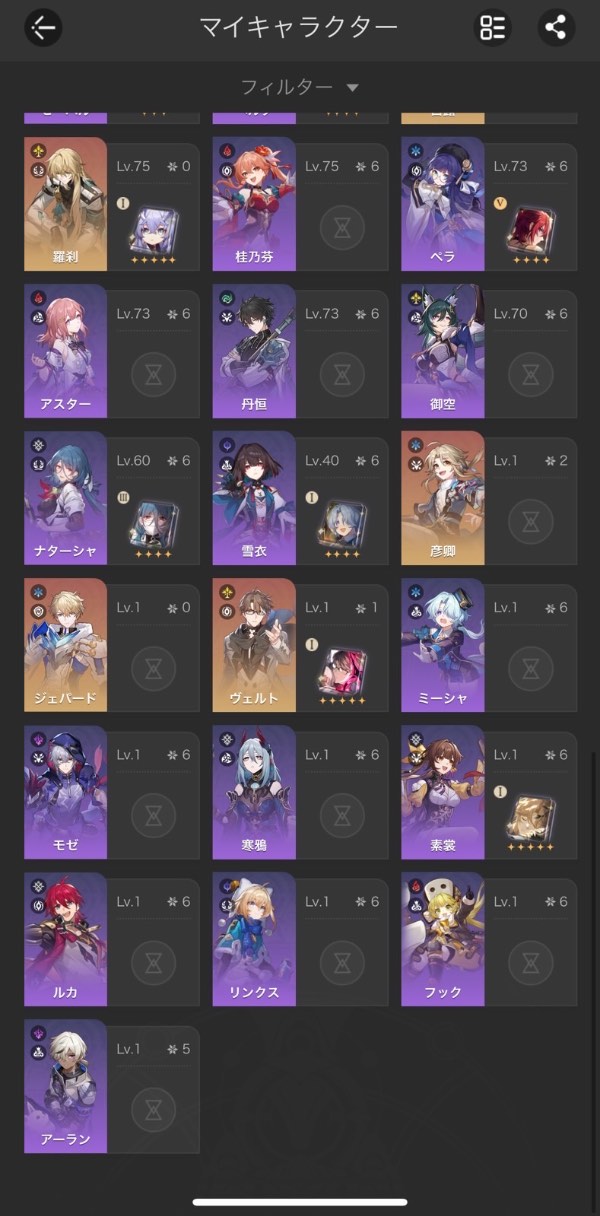Open ジェパード character card
This screenshot has width=600, height=1216.
click(x=66, y=645)
